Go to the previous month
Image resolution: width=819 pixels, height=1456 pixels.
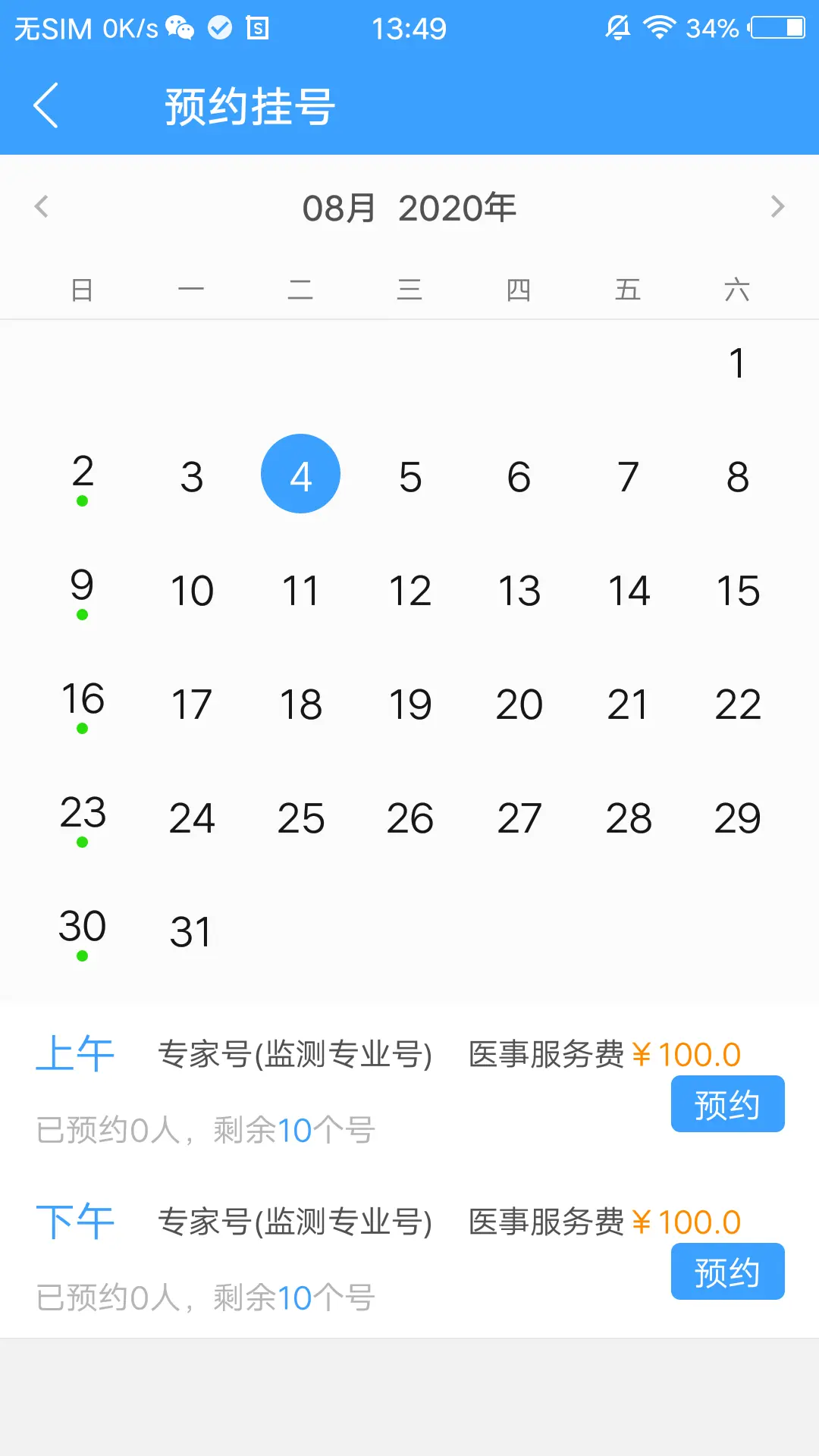point(42,206)
